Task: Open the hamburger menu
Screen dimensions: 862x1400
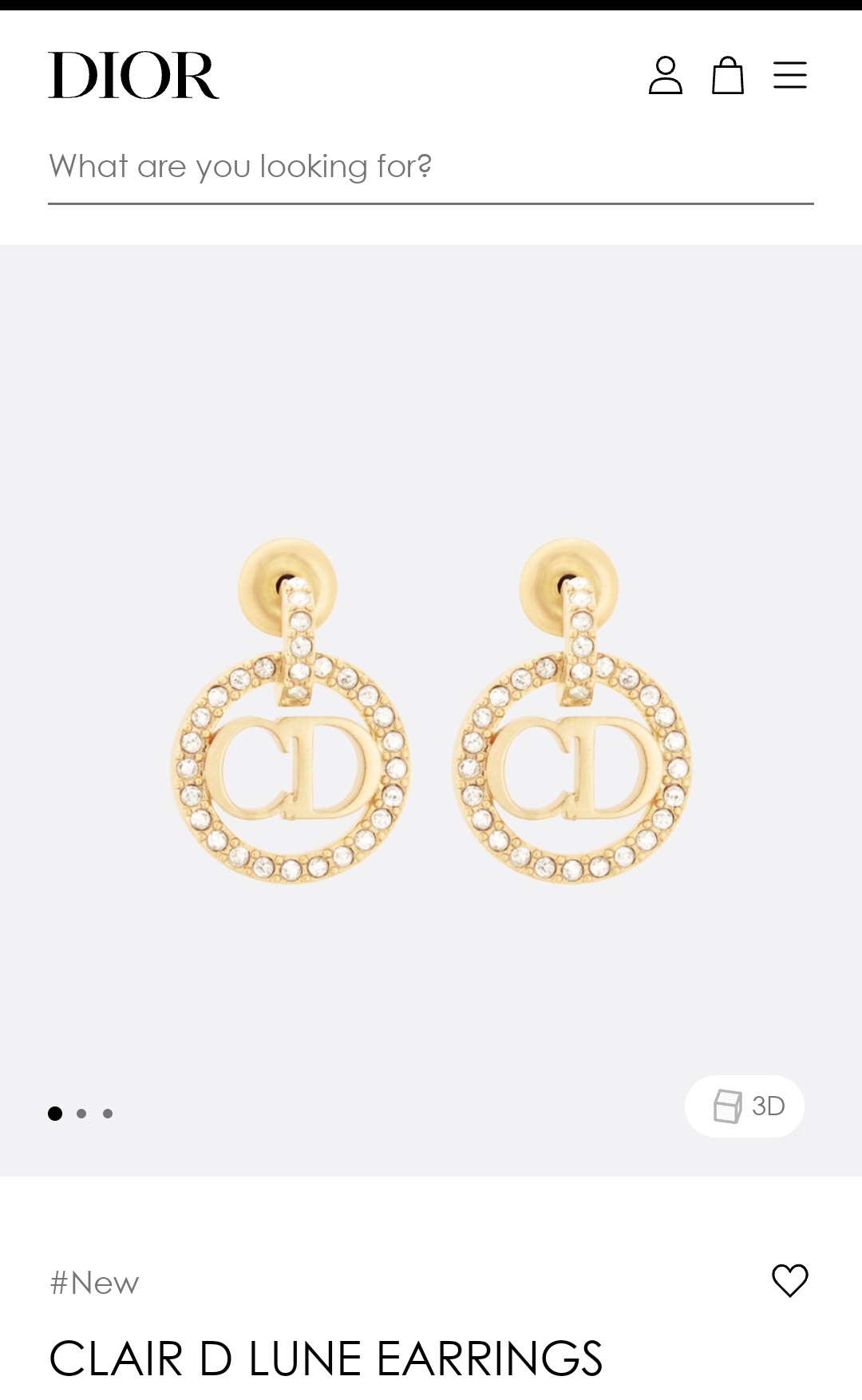Action: [789, 76]
